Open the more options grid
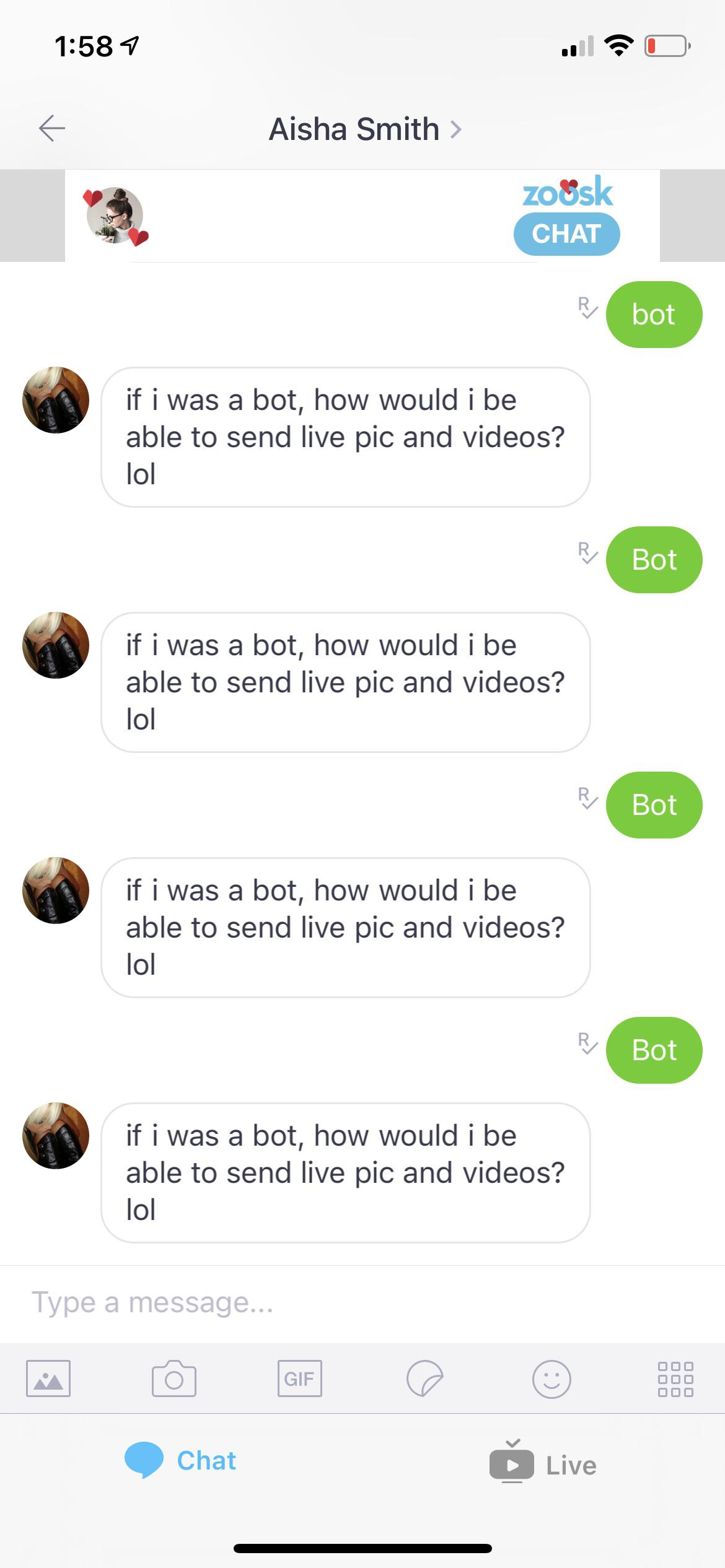The width and height of the screenshot is (725, 1568). point(675,1379)
